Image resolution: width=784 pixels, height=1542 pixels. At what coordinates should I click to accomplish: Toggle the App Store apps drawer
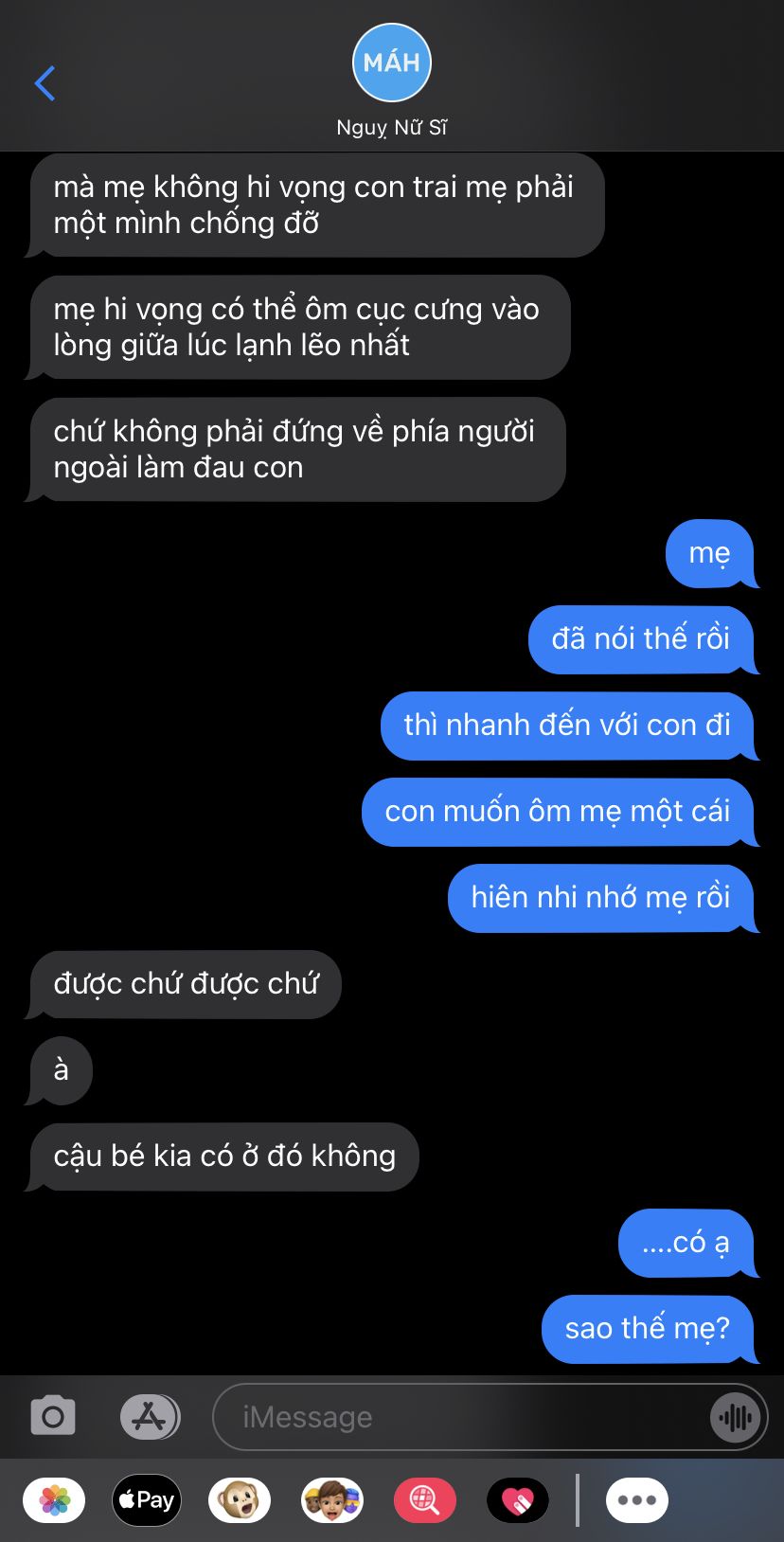click(x=150, y=1417)
